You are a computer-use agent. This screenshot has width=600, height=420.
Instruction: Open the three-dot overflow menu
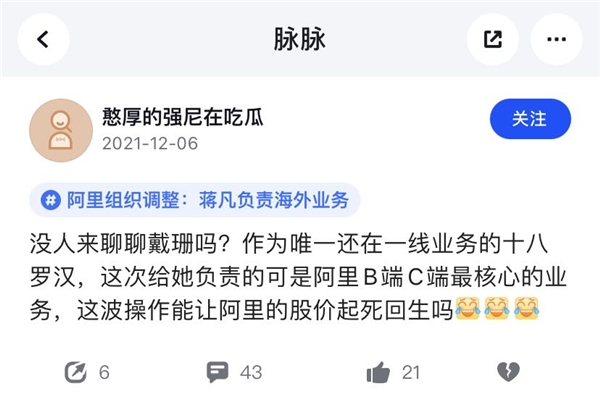pyautogui.click(x=556, y=40)
